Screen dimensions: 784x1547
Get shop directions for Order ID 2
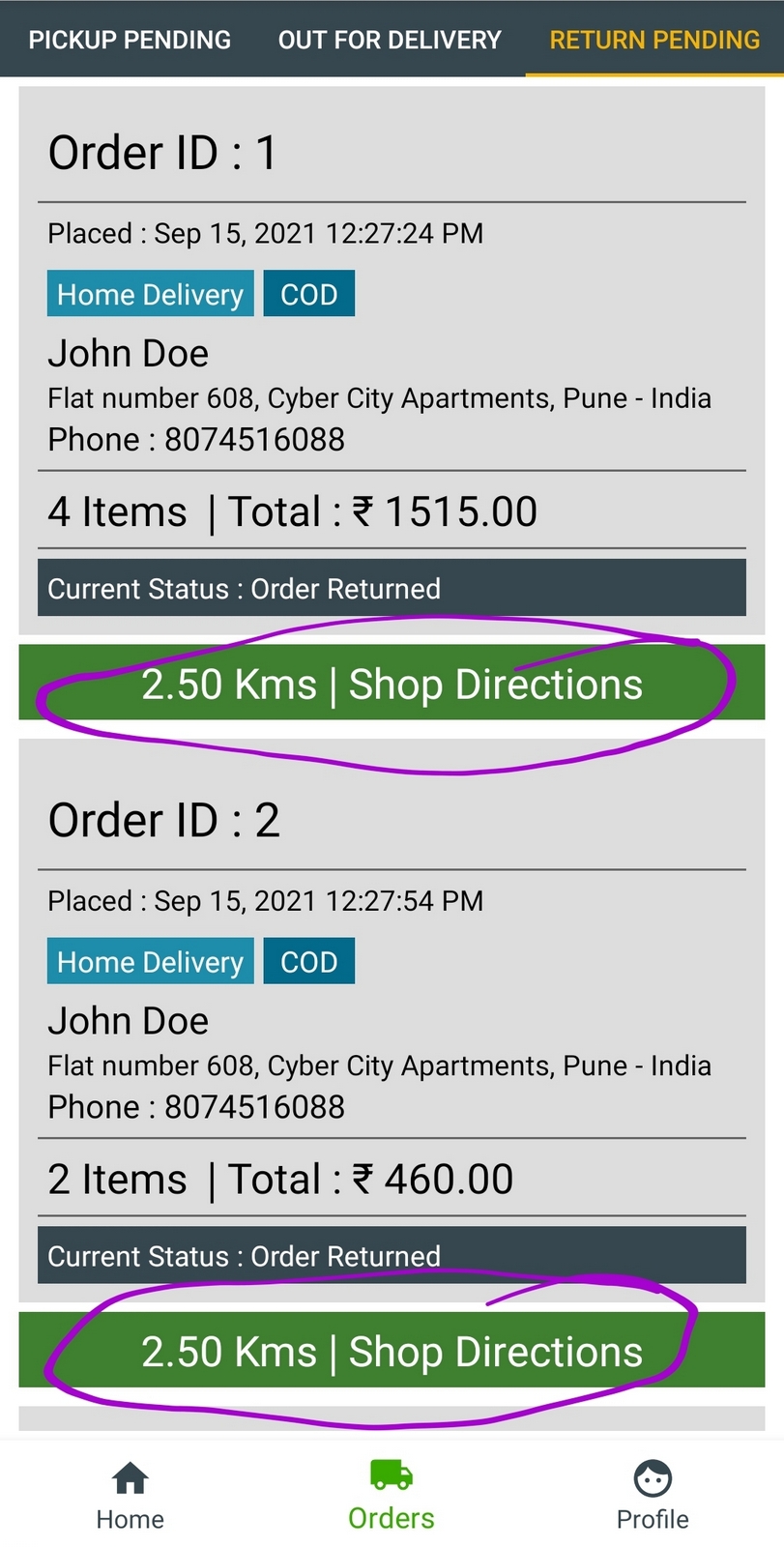pos(392,1351)
